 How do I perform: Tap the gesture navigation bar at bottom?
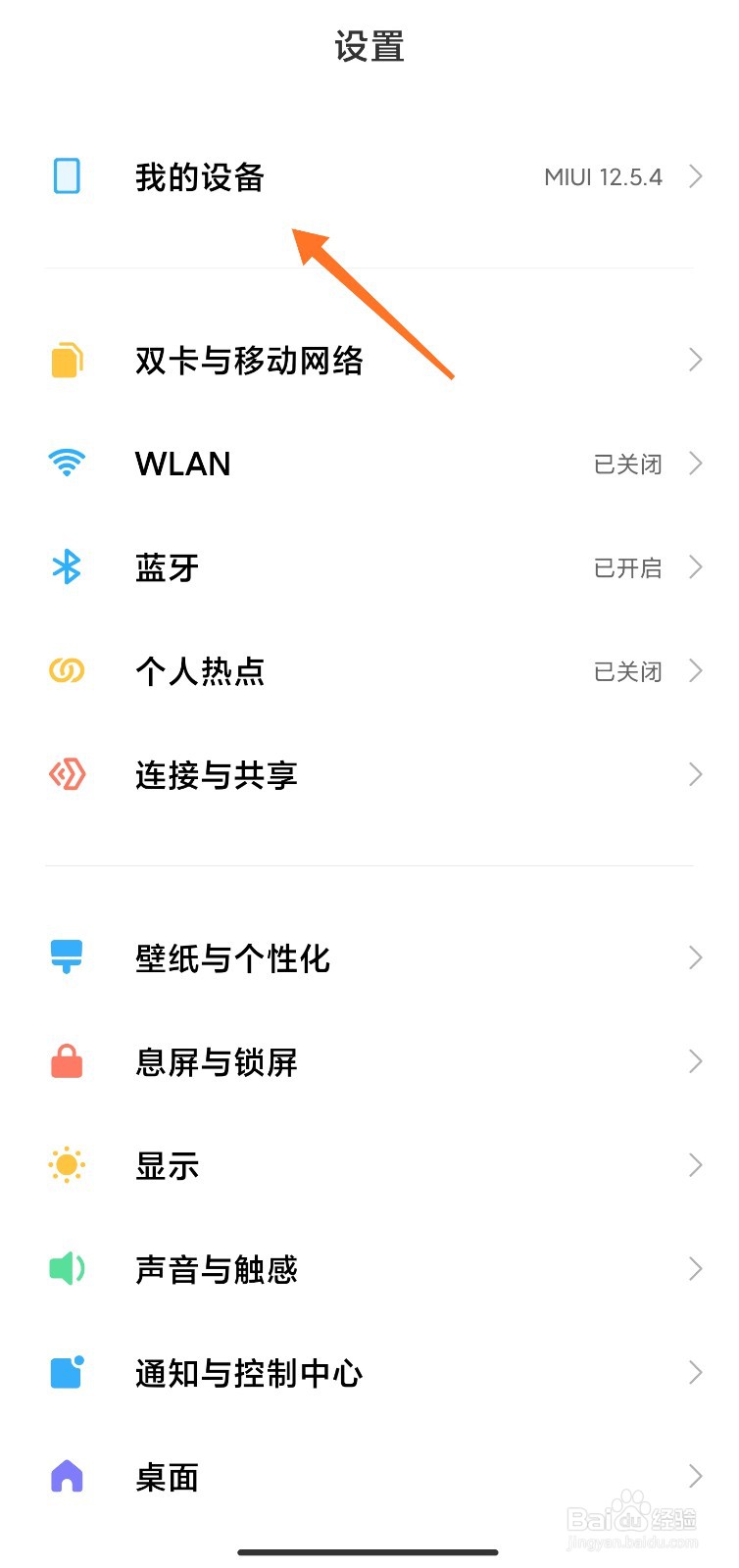coord(369,1551)
